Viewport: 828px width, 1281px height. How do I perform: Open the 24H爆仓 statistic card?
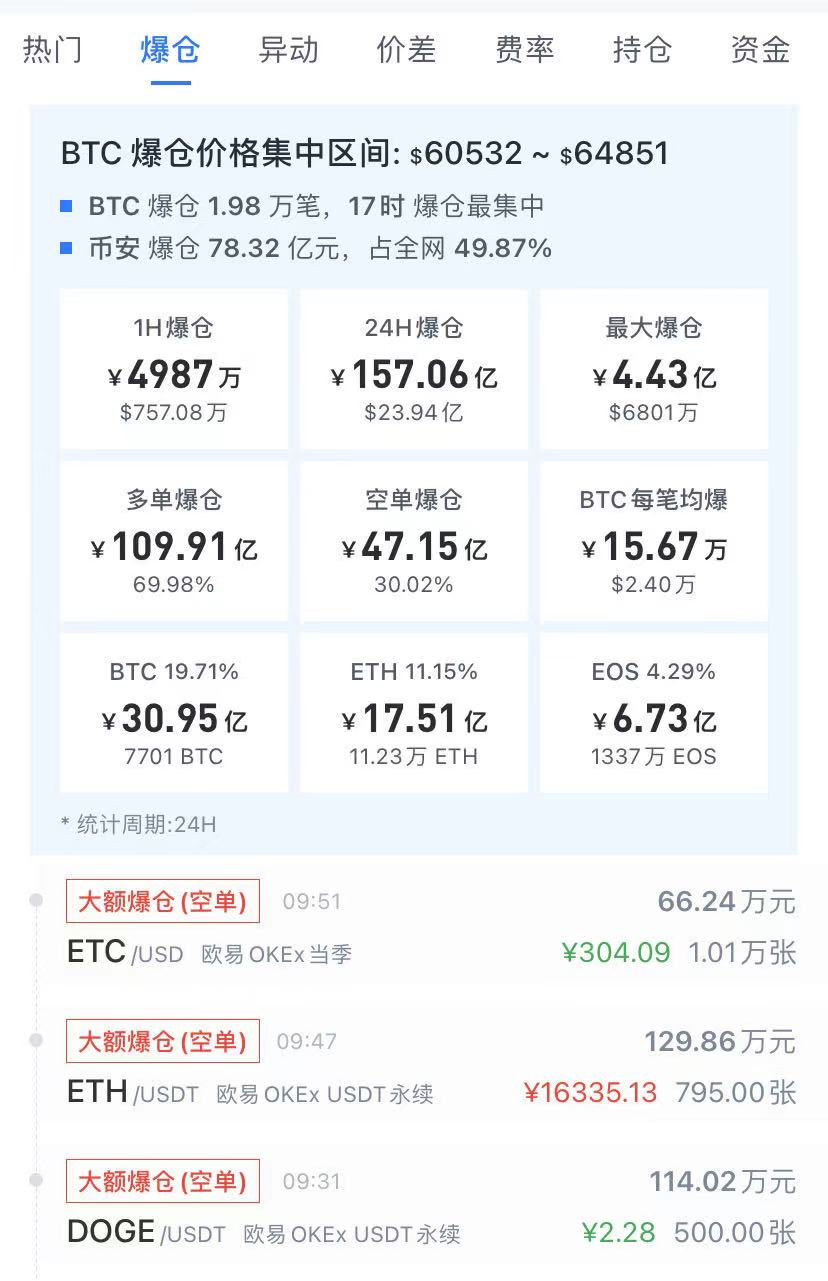[x=413, y=368]
